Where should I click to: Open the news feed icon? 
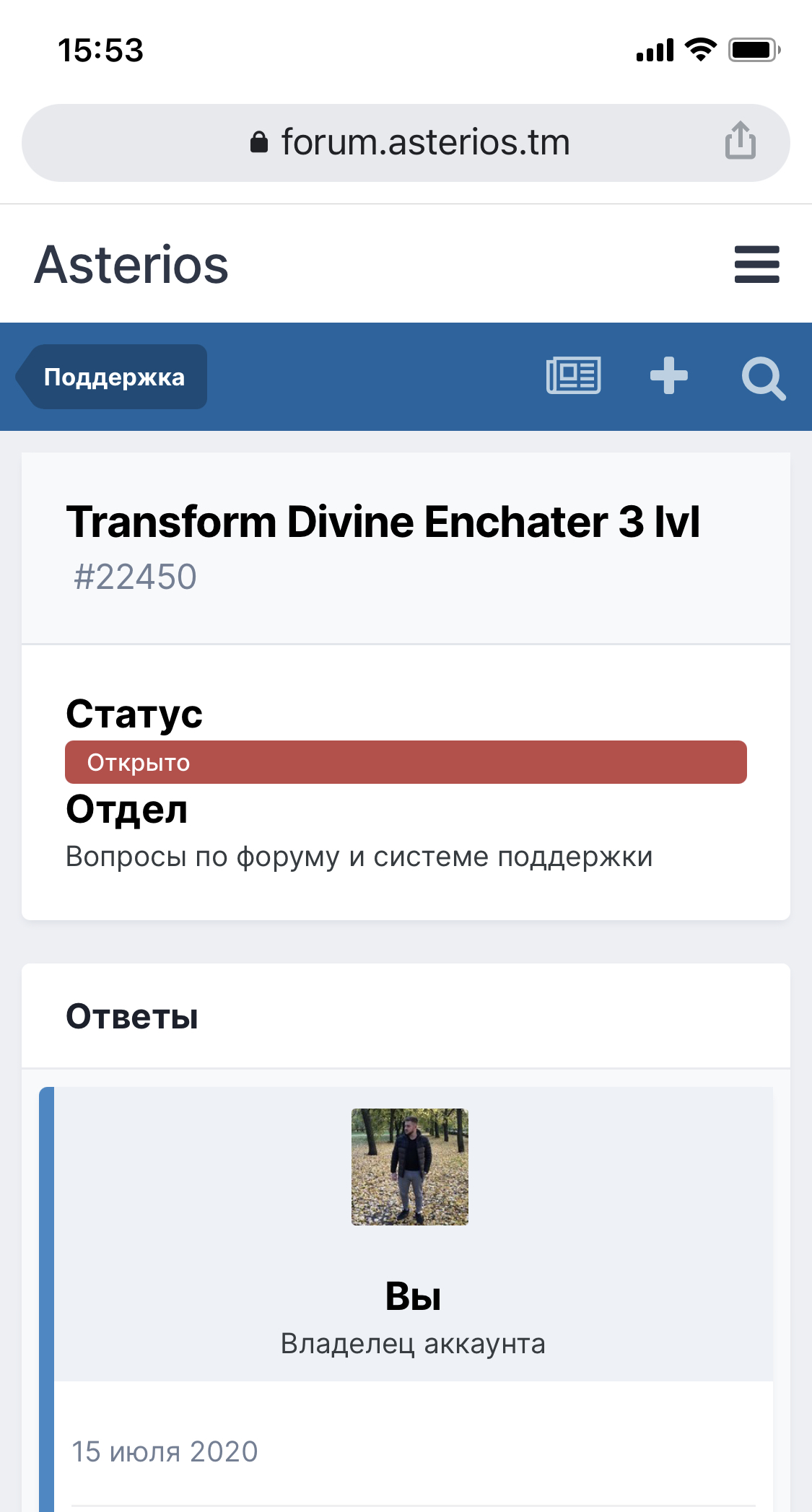(x=574, y=376)
